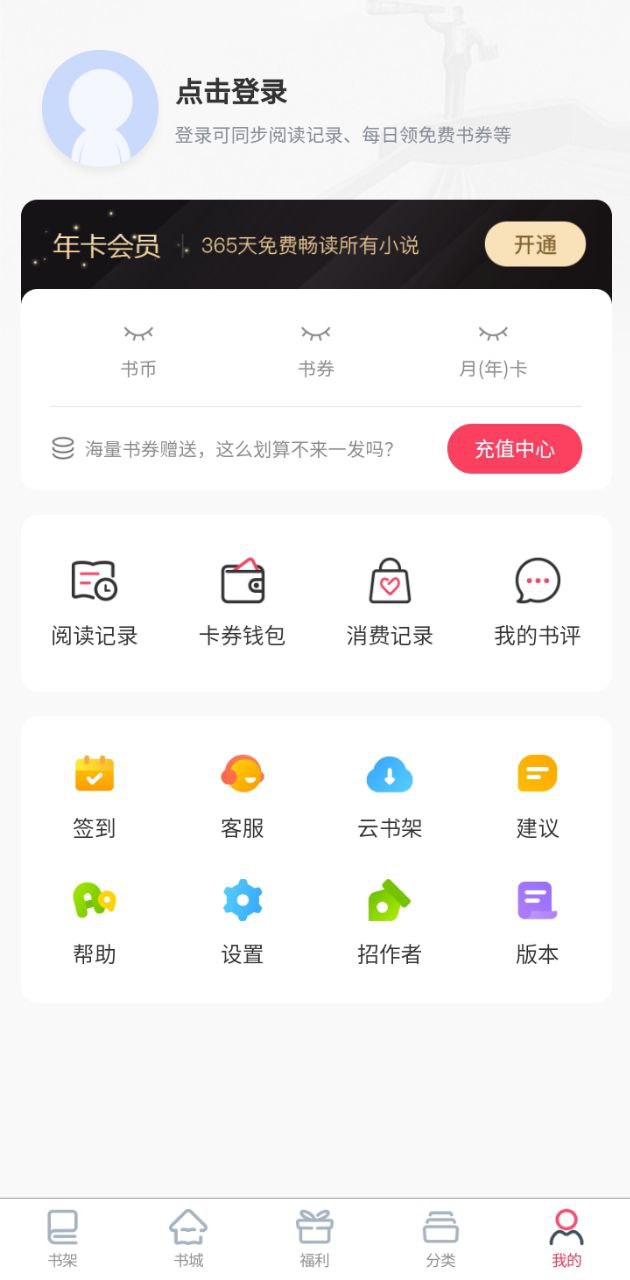Open 设置 settings
The image size is (630, 1280).
coord(242,923)
